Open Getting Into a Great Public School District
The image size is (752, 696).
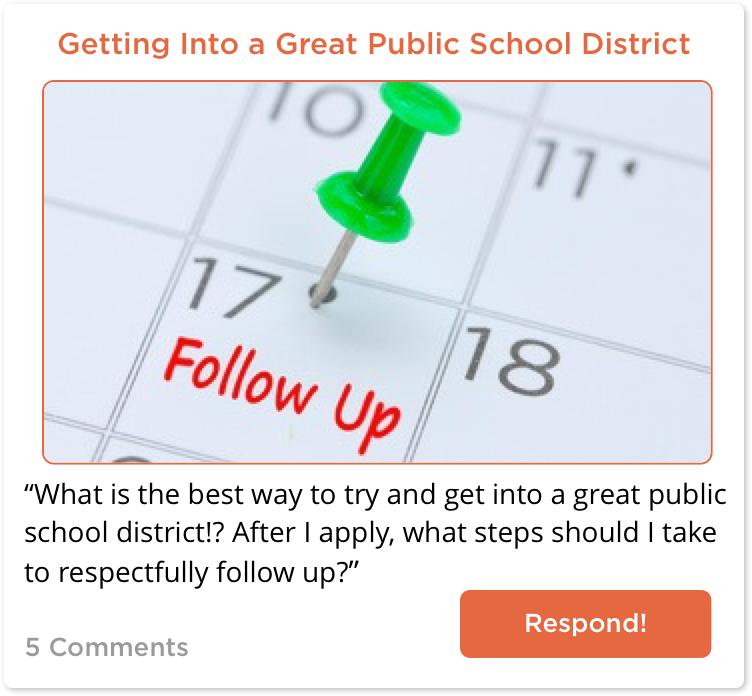374,44
